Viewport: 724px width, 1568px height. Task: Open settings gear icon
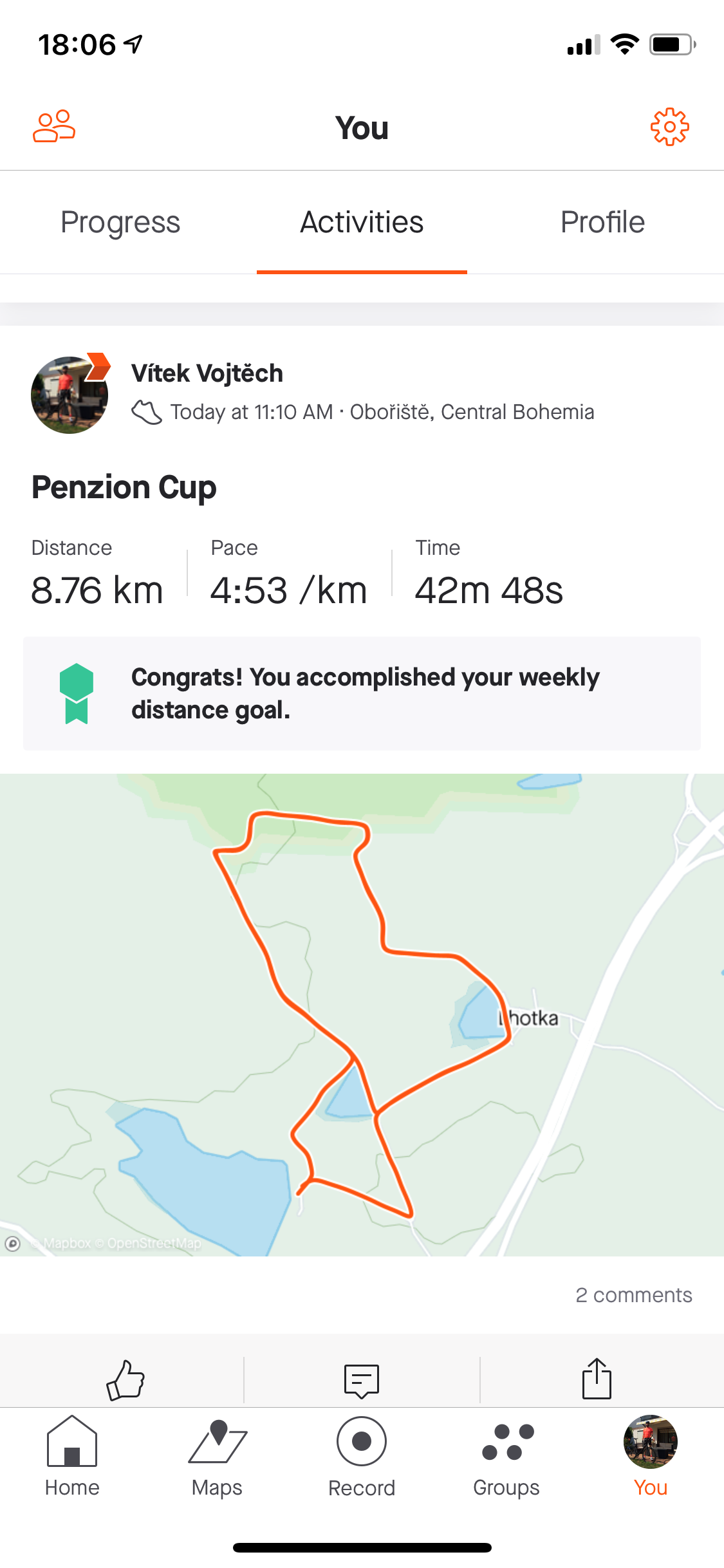[x=669, y=127]
